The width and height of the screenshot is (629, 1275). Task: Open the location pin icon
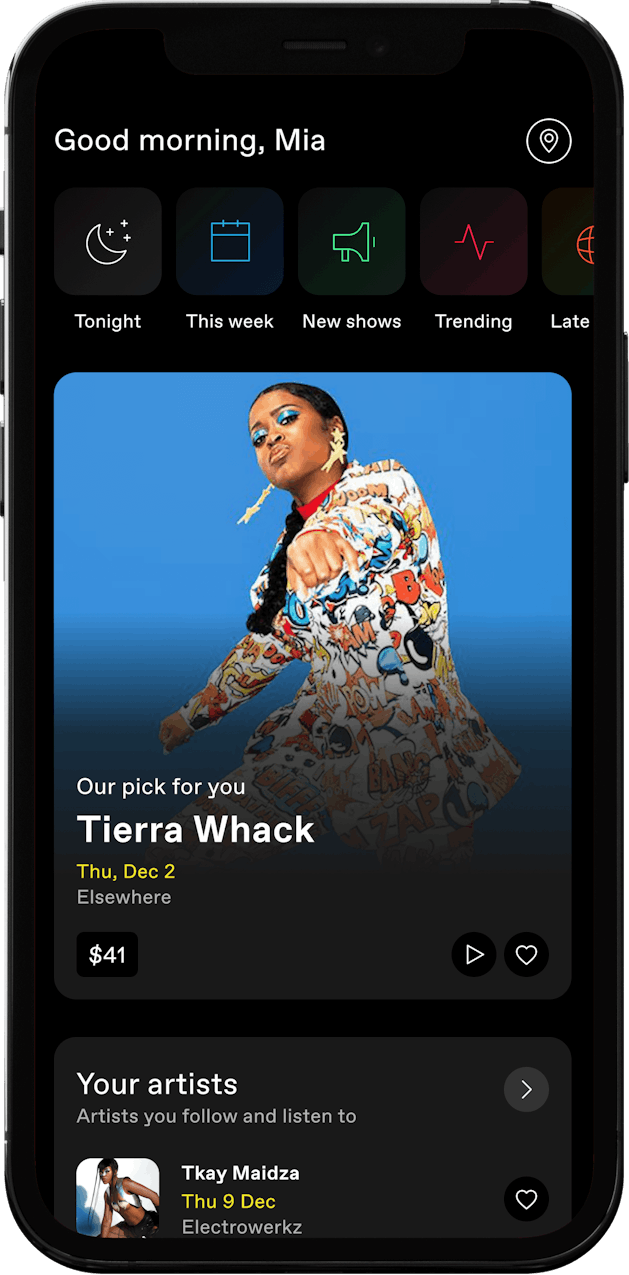548,141
